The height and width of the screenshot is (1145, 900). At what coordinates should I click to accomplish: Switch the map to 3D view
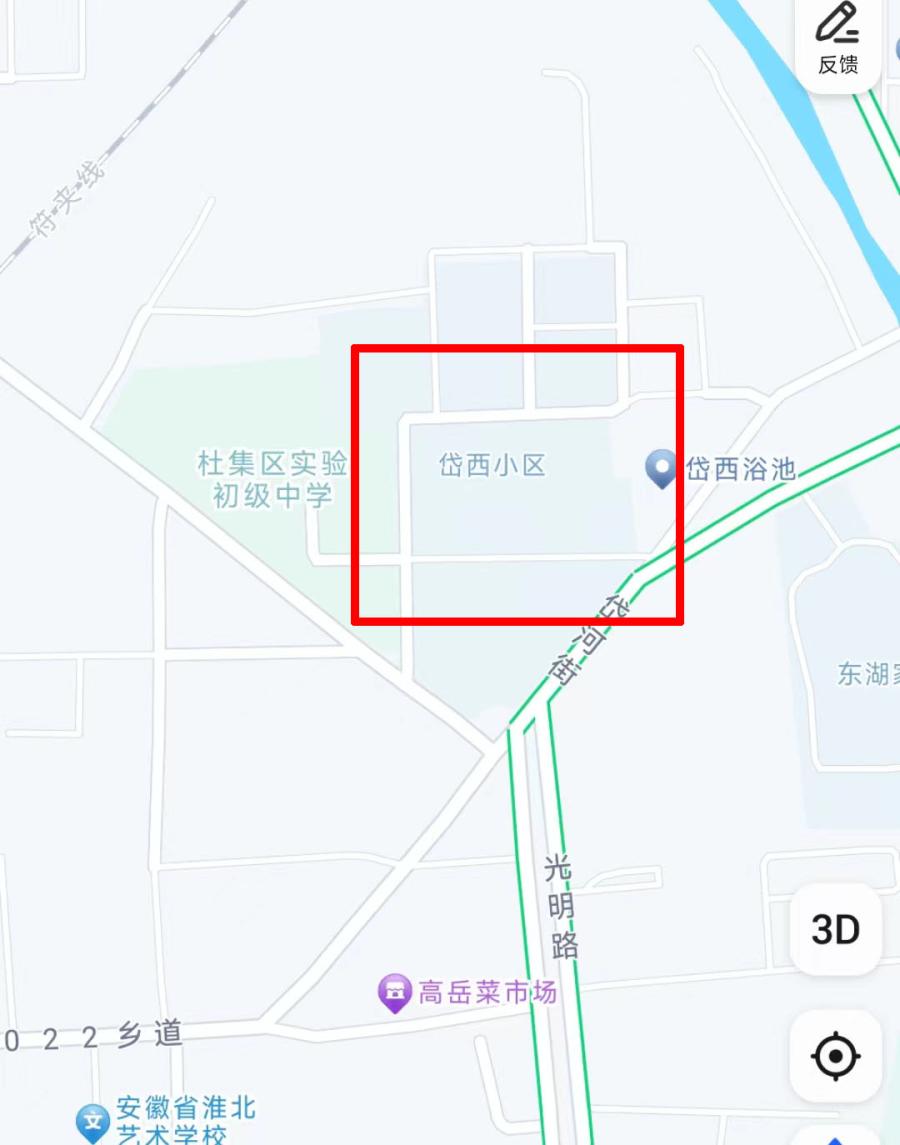835,930
